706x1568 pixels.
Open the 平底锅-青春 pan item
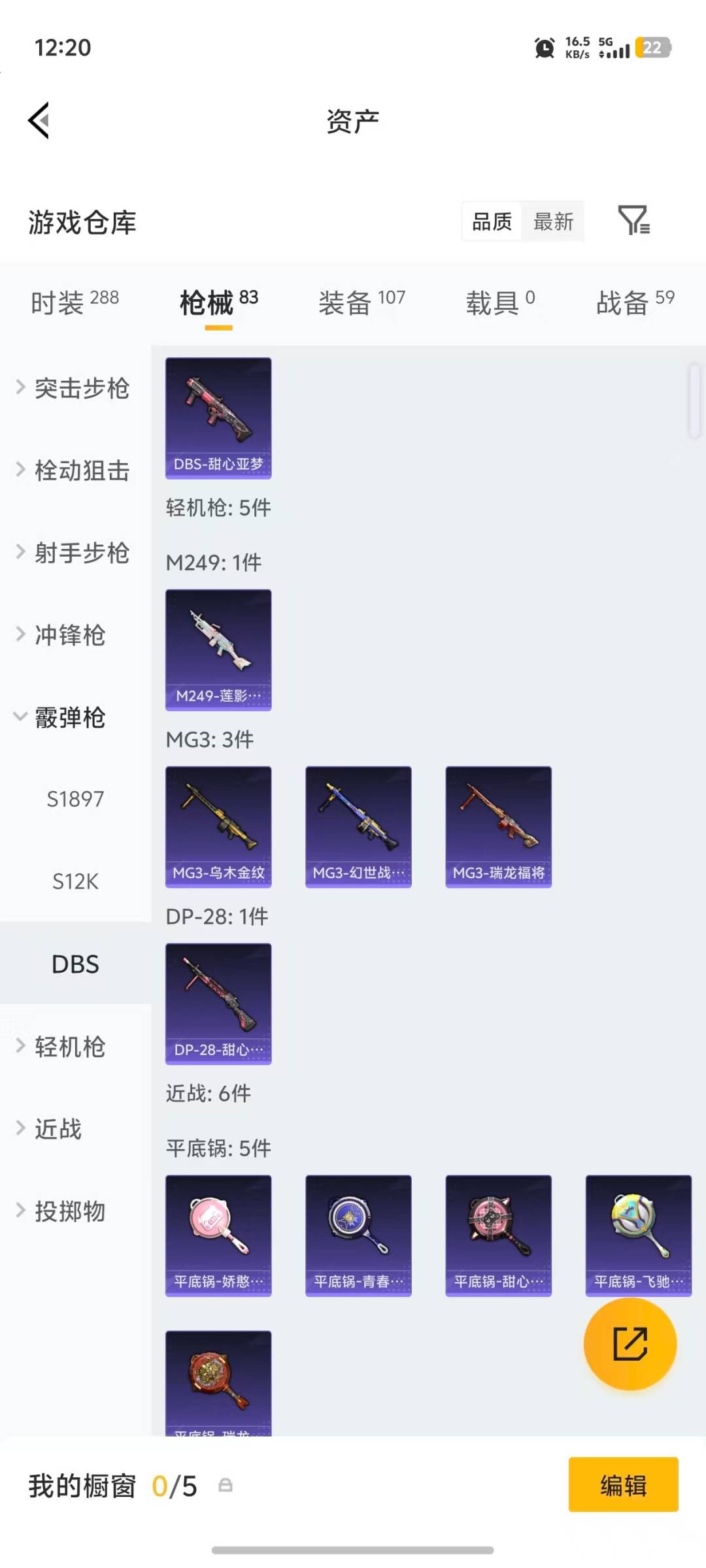(x=358, y=1235)
